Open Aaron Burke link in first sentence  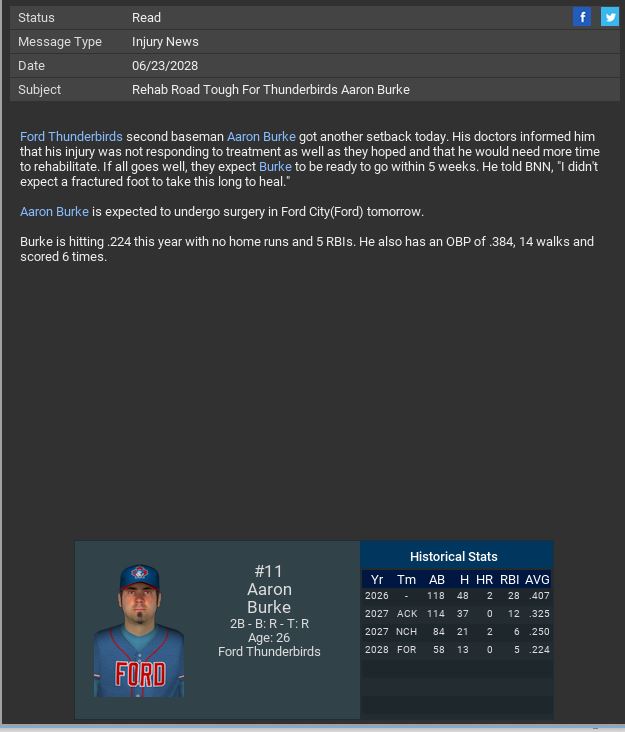[261, 136]
